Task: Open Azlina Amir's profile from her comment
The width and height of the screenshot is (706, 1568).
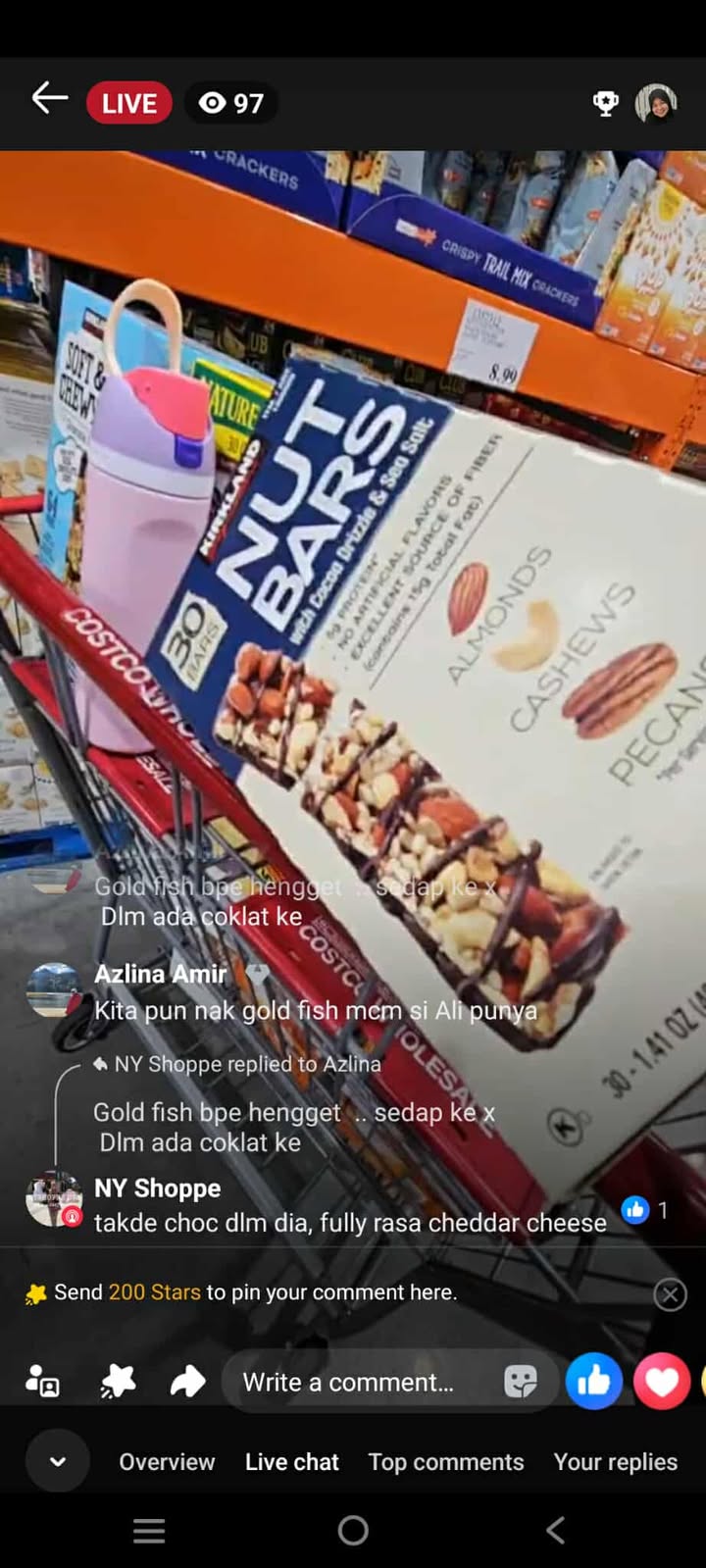Action: coord(54,990)
